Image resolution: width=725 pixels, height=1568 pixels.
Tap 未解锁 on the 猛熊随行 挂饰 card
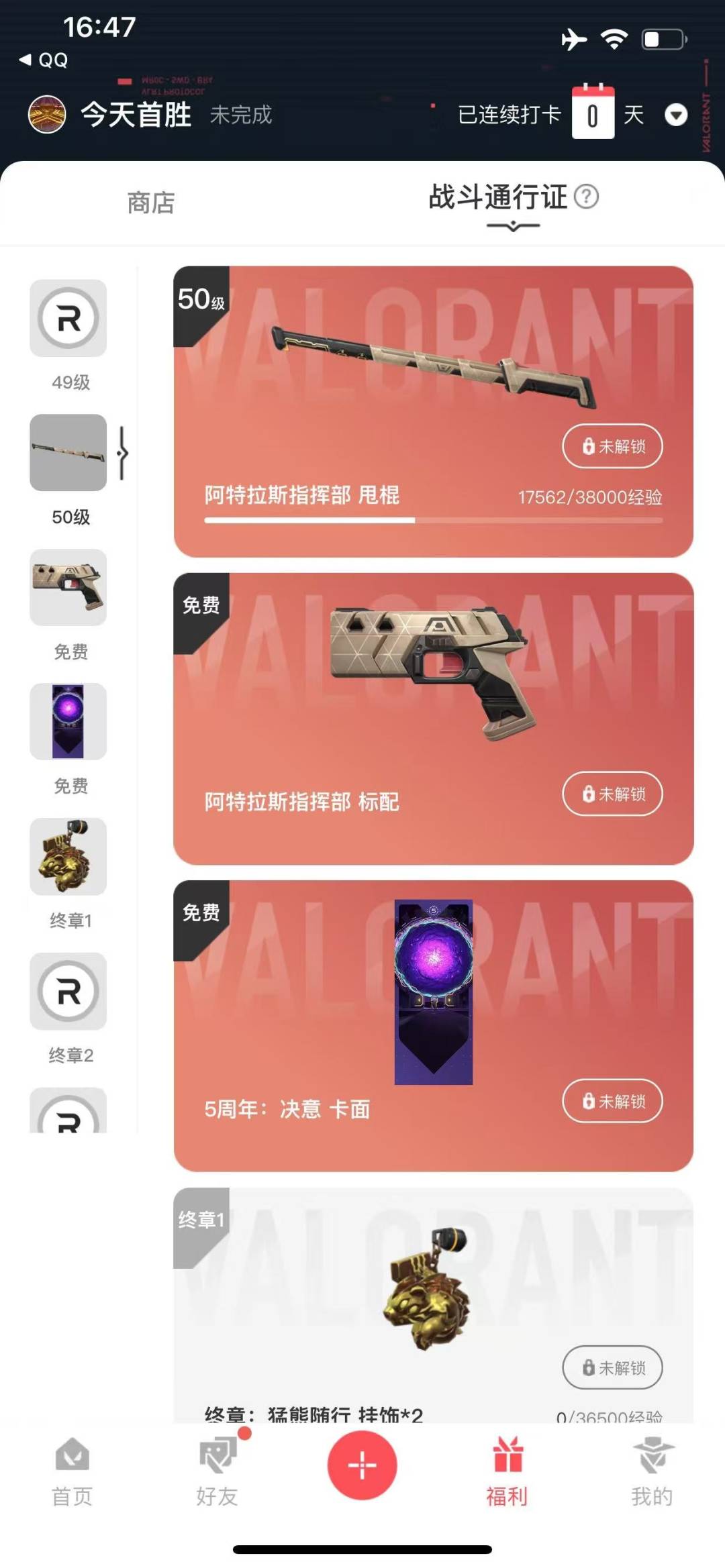point(612,1367)
